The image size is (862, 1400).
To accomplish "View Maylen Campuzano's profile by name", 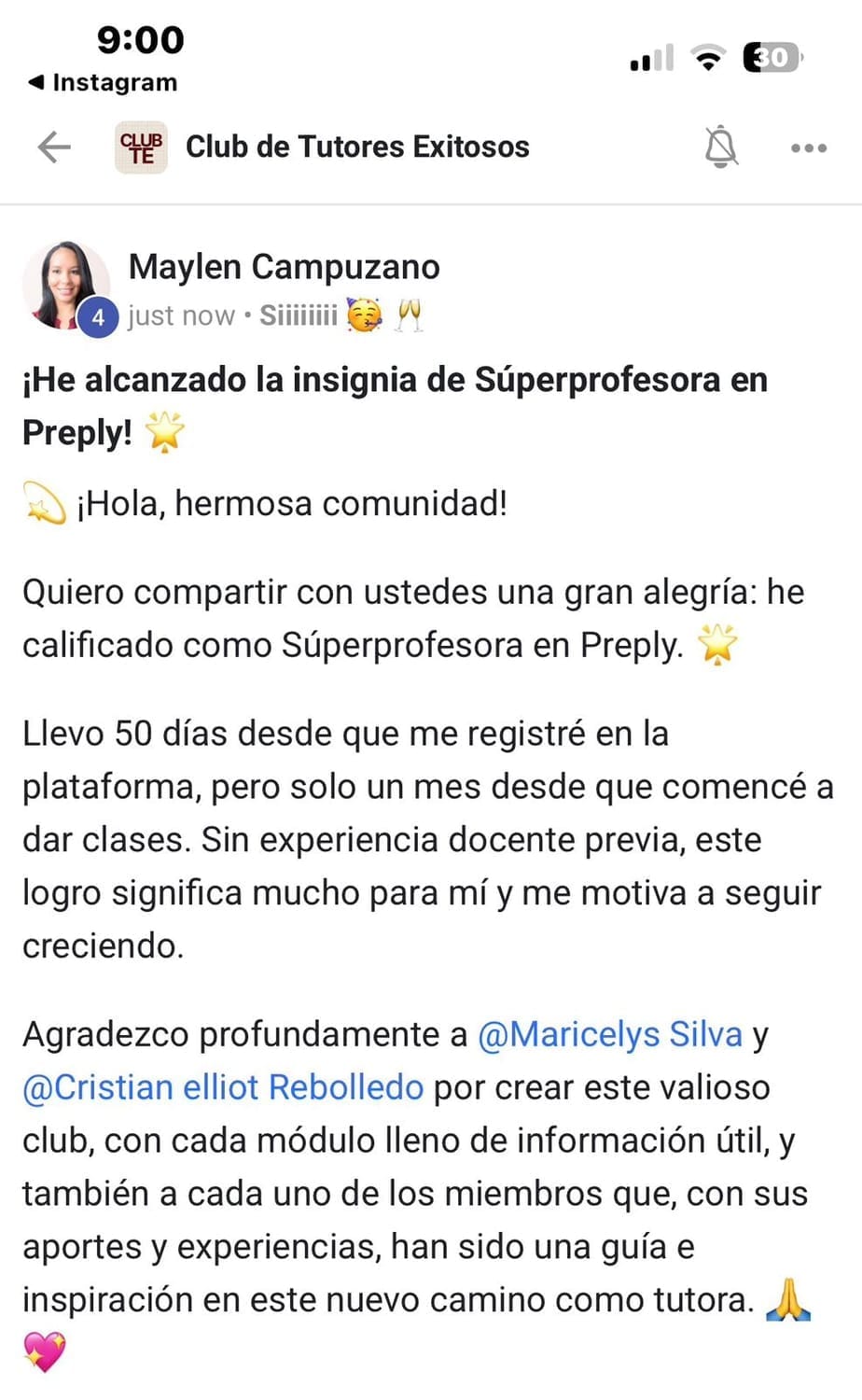I will (x=284, y=267).
